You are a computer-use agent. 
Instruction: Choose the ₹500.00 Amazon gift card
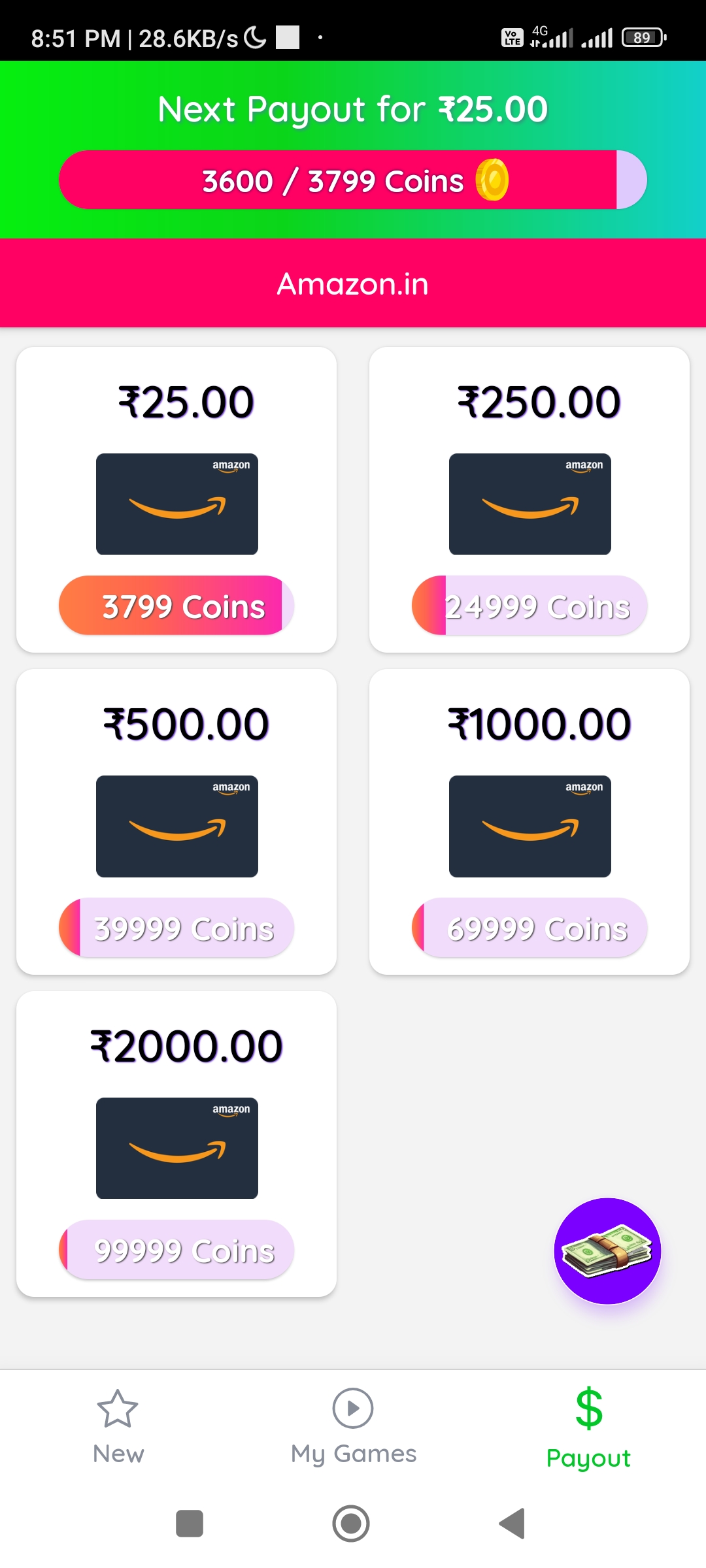point(176,822)
